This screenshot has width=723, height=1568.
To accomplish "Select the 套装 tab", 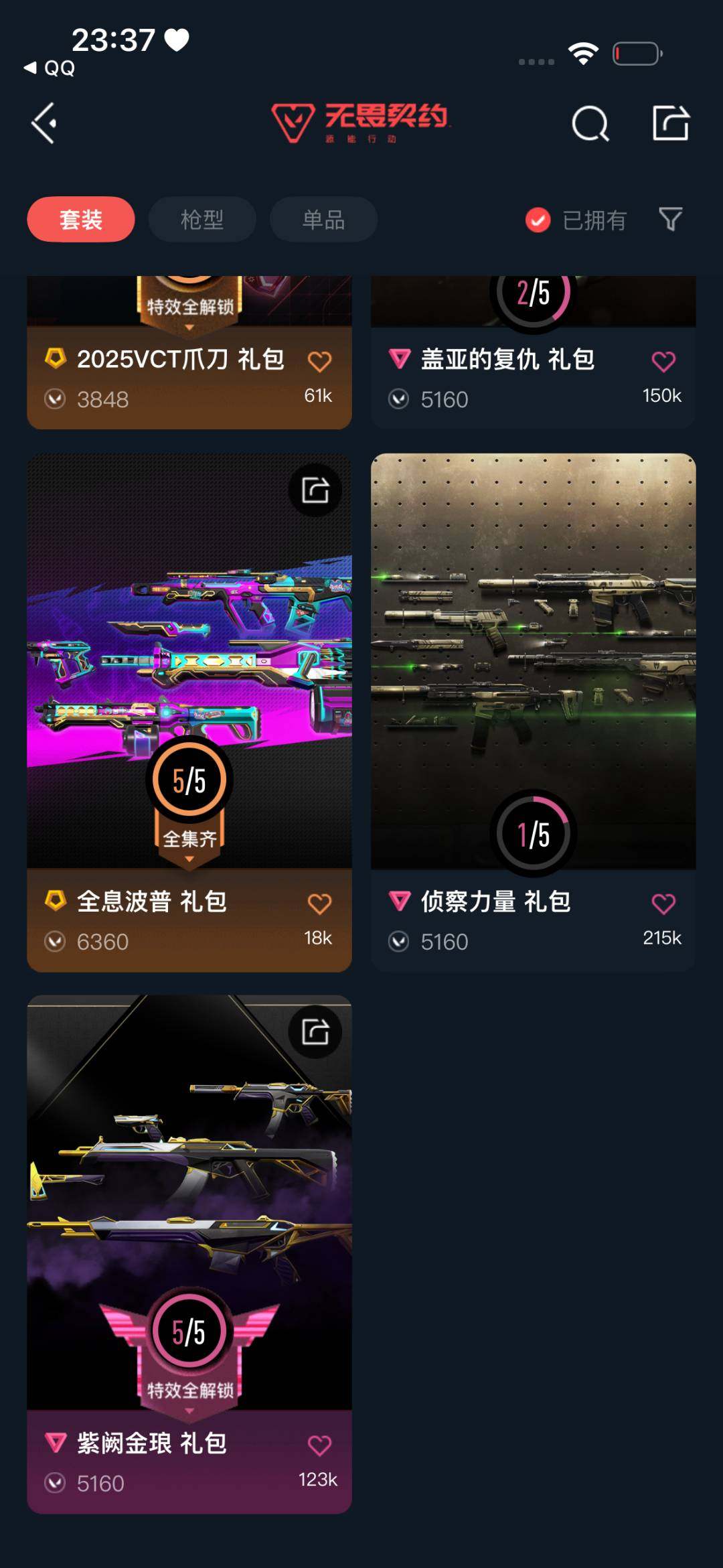I will point(80,218).
